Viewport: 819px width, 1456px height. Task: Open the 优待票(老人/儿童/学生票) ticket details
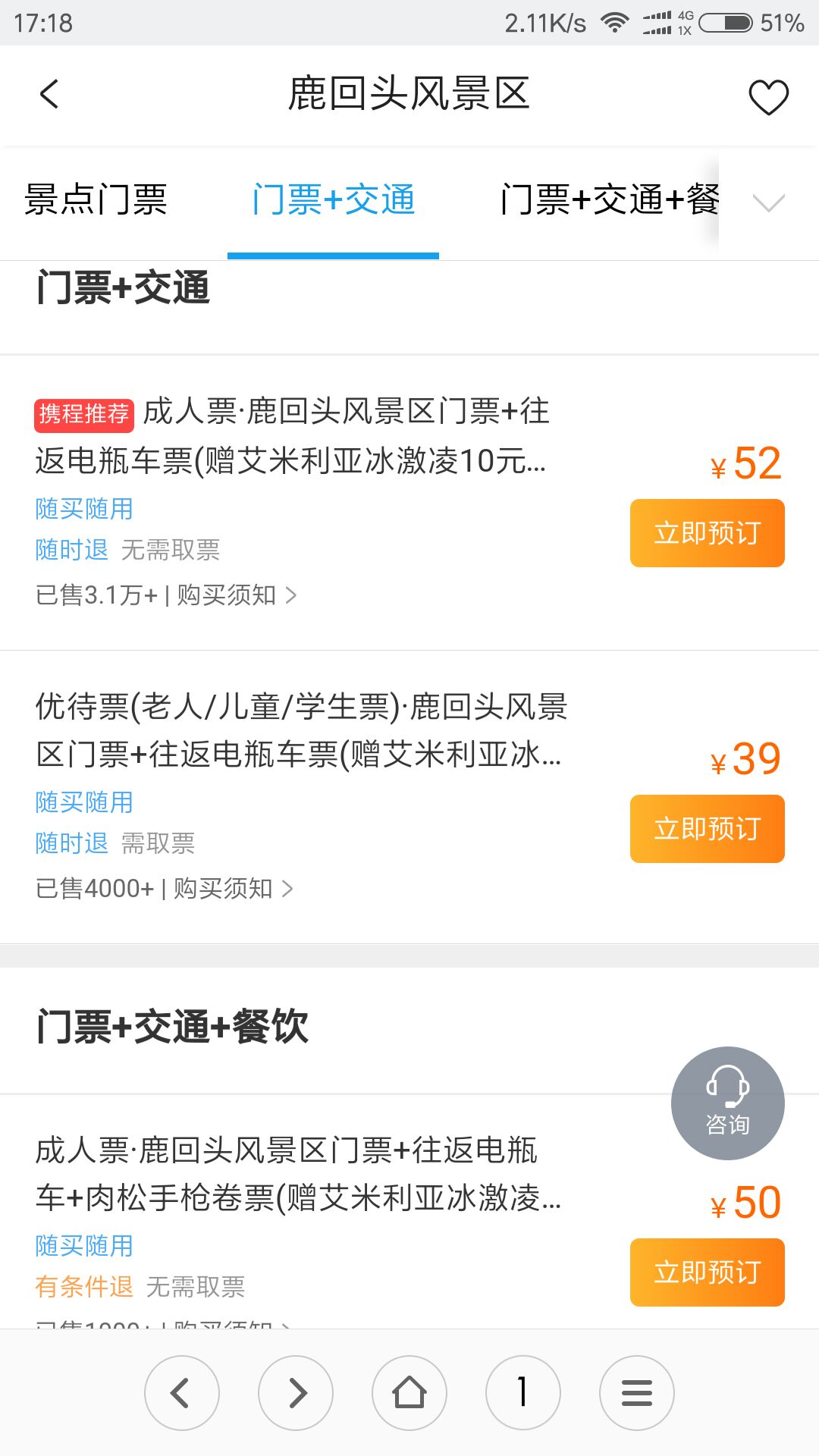[301, 730]
